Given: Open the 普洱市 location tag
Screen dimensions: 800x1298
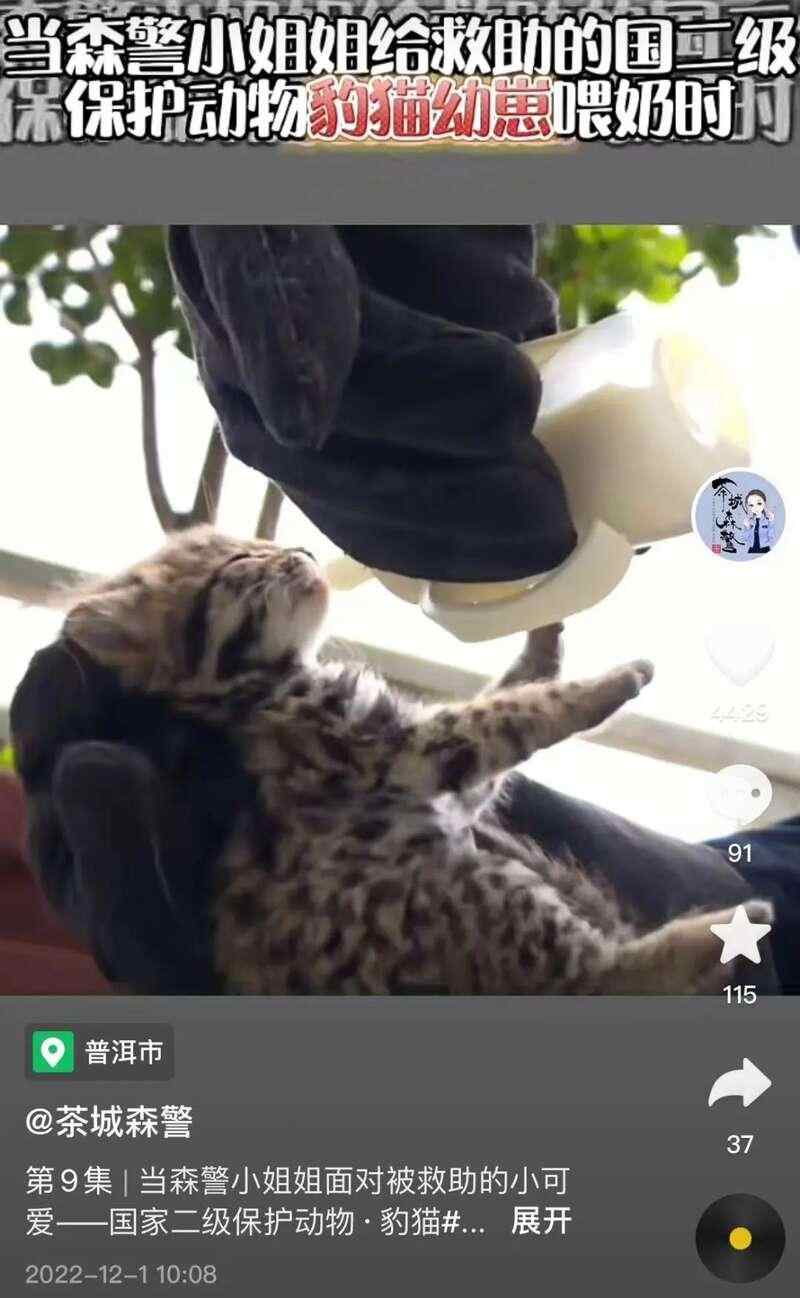Looking at the screenshot, I should point(99,1052).
